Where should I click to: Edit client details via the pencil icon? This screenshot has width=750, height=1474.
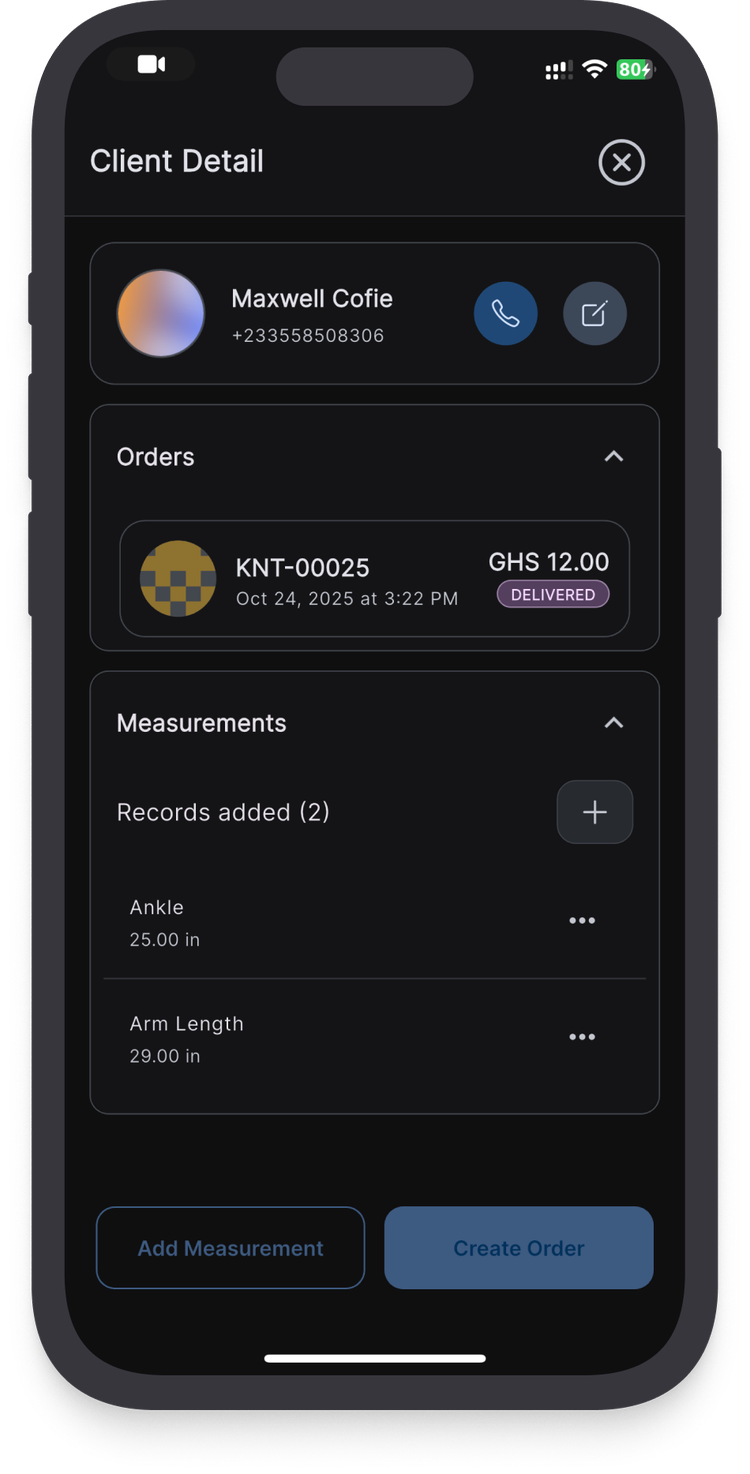(595, 313)
